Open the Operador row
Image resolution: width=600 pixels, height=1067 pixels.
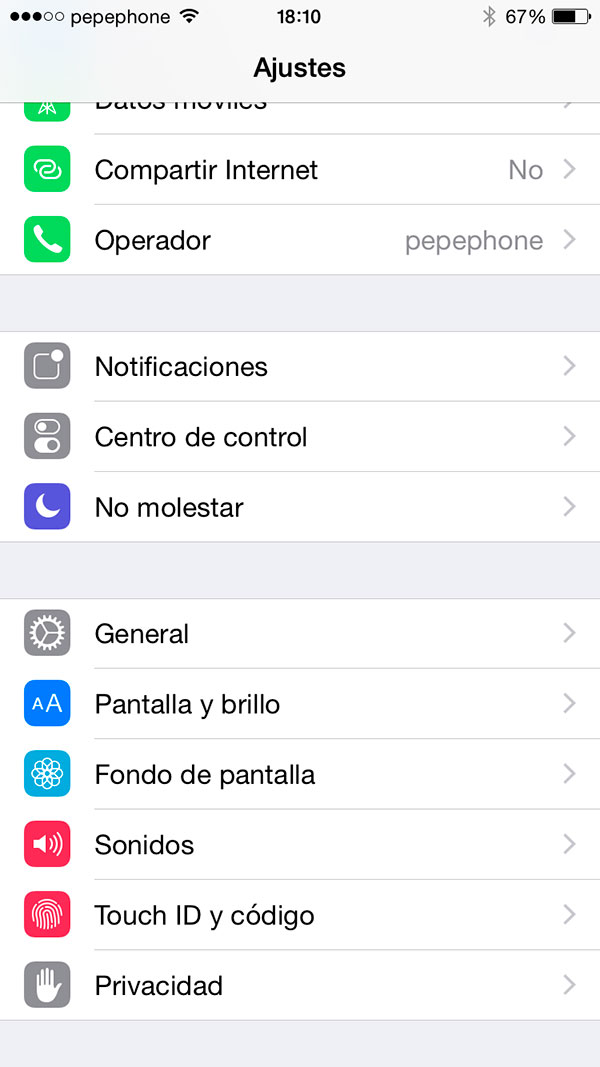coord(300,240)
